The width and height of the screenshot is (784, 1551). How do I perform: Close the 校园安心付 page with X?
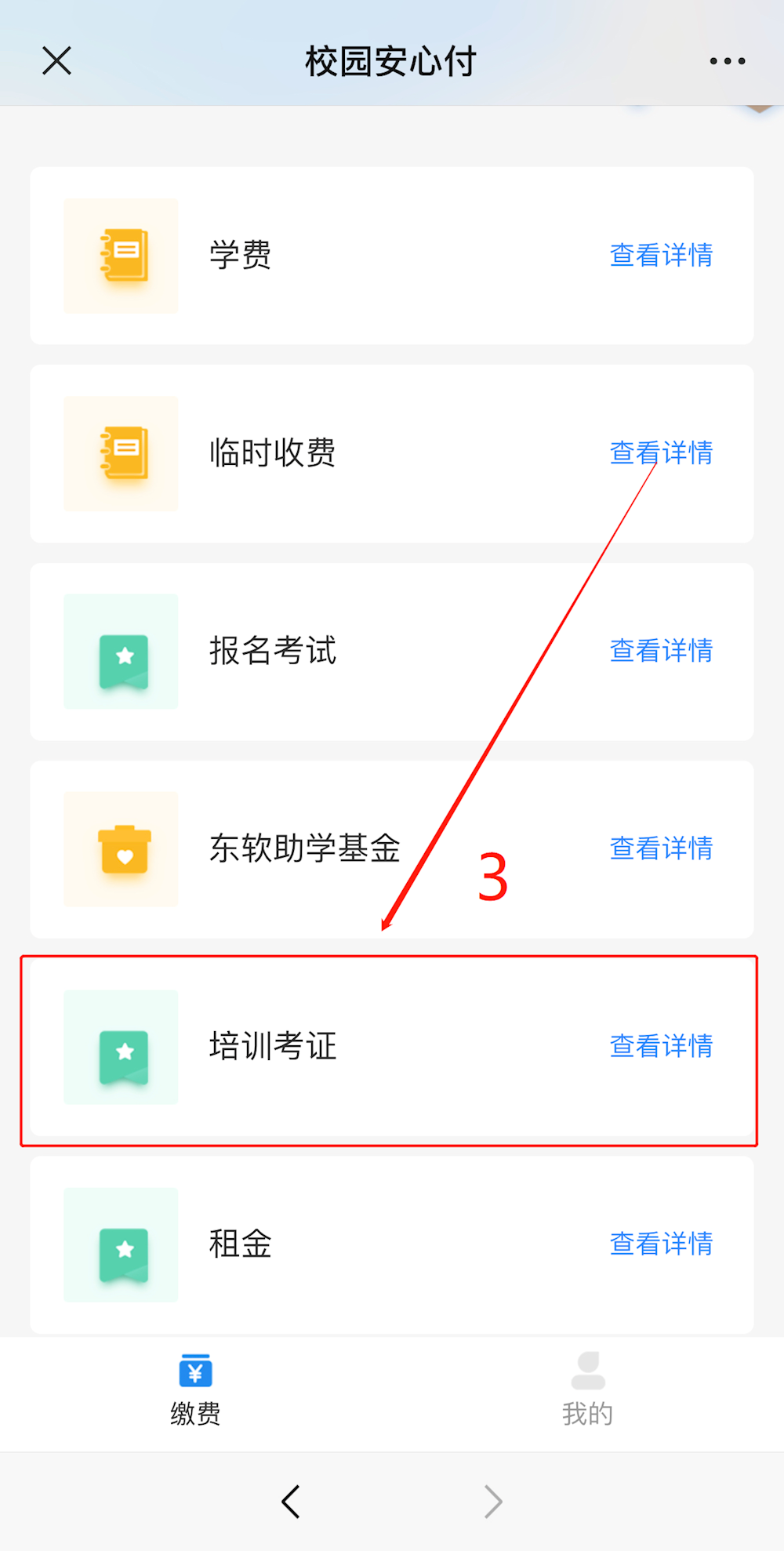(x=56, y=60)
